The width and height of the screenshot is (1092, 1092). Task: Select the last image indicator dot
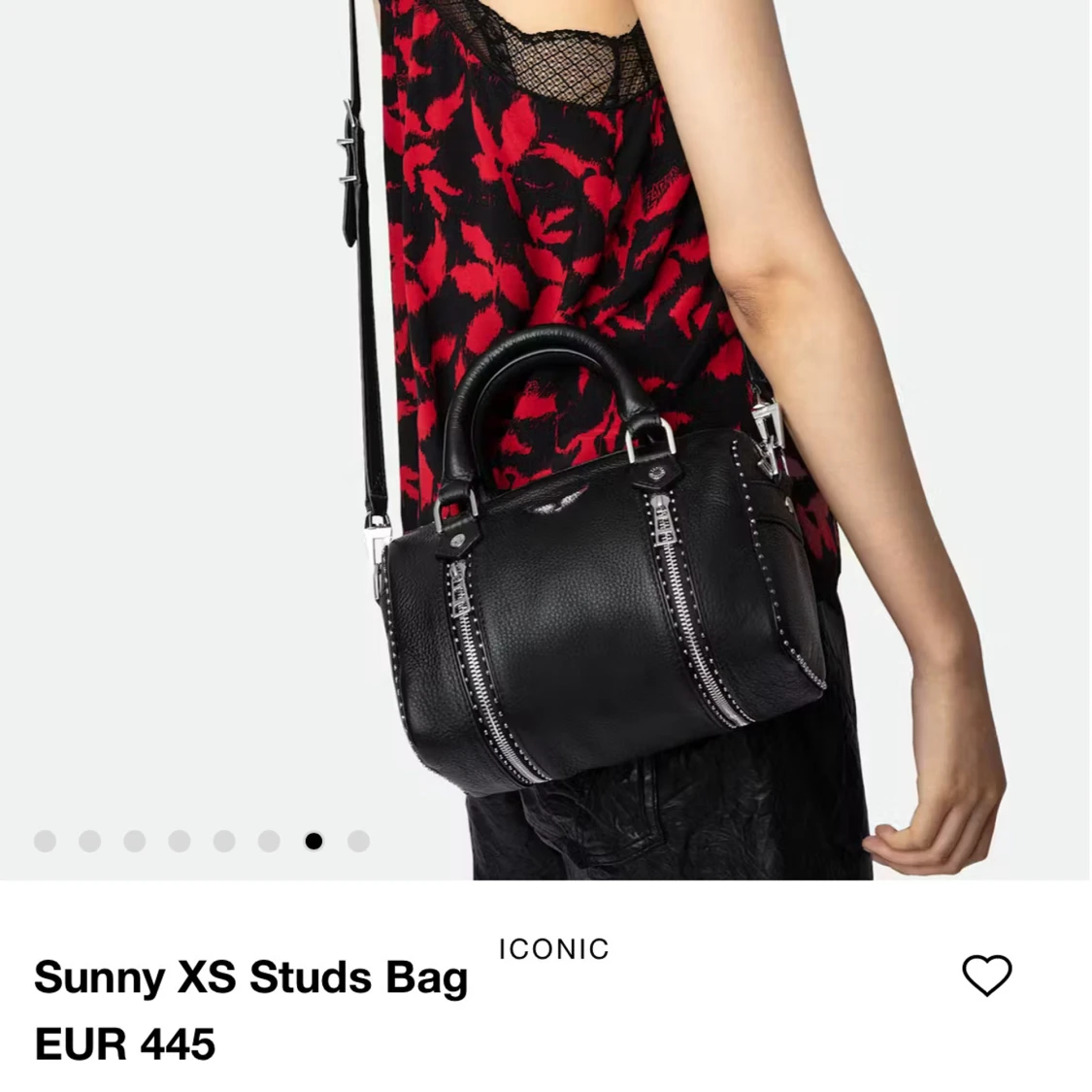click(x=358, y=841)
